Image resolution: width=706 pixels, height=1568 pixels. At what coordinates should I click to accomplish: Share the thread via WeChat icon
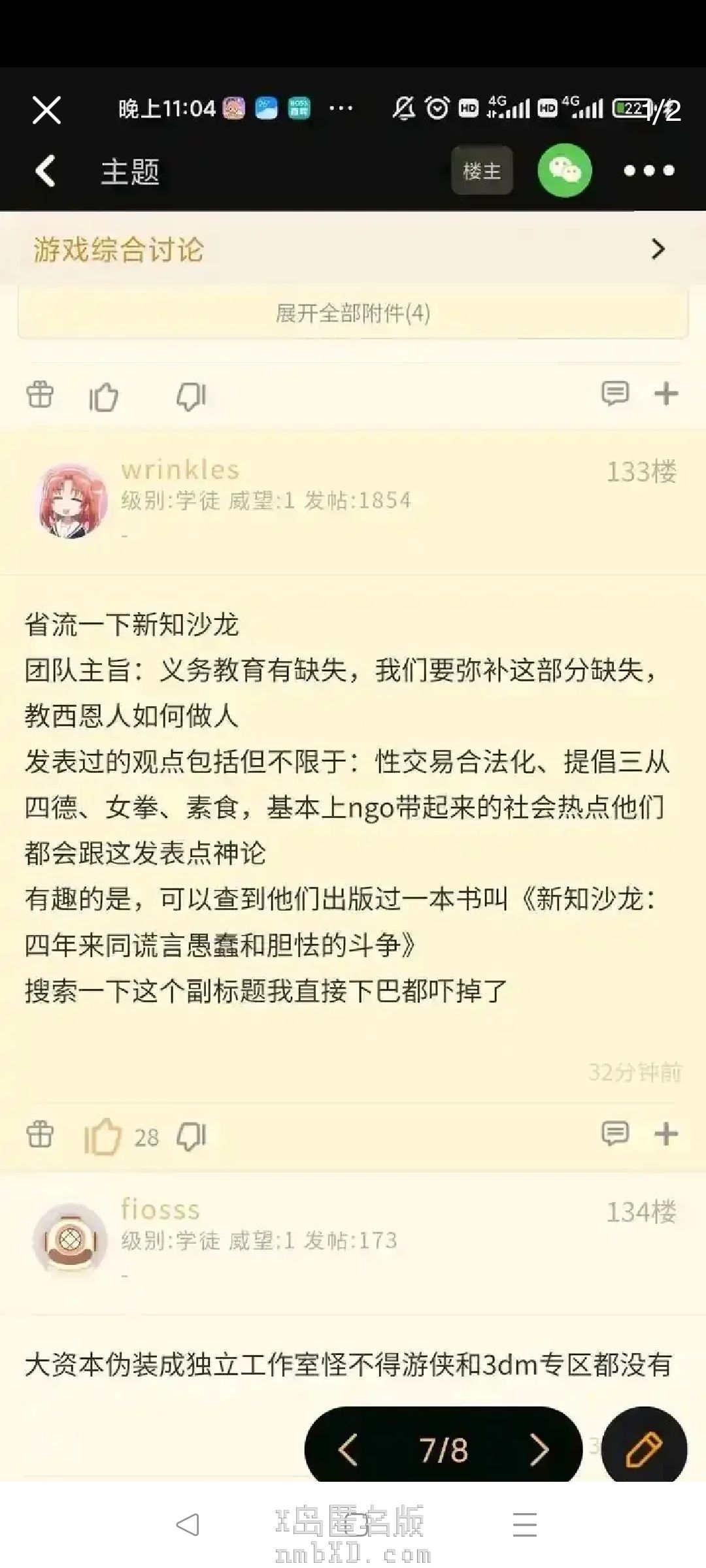[x=564, y=171]
